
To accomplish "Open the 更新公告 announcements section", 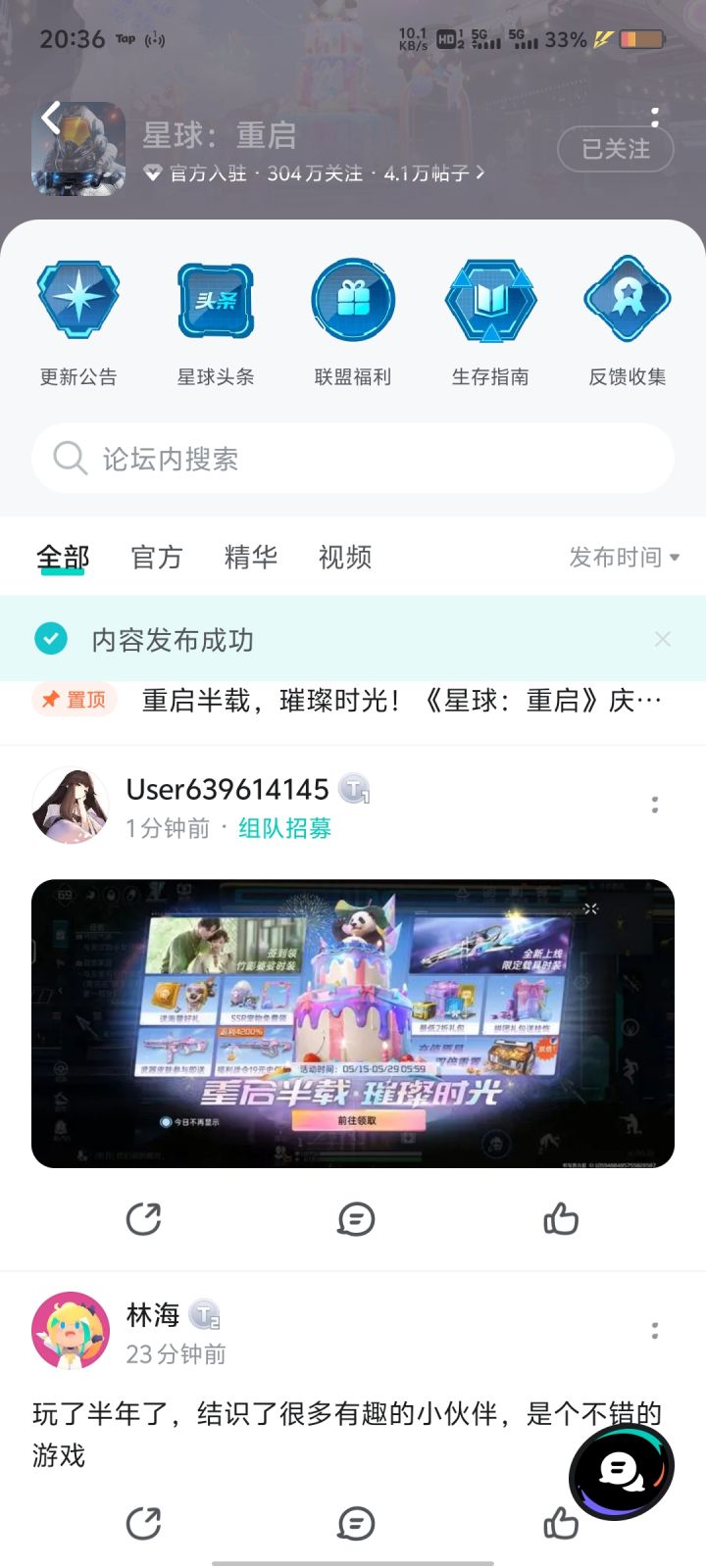I will [78, 314].
